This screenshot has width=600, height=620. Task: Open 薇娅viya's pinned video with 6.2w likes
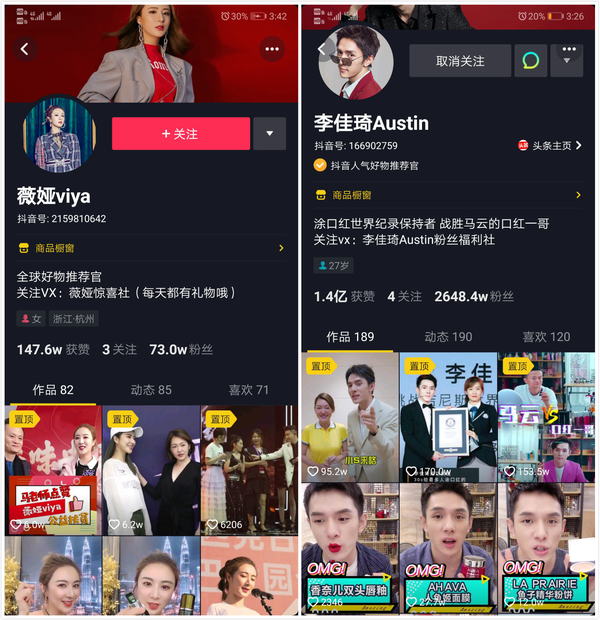coord(151,468)
